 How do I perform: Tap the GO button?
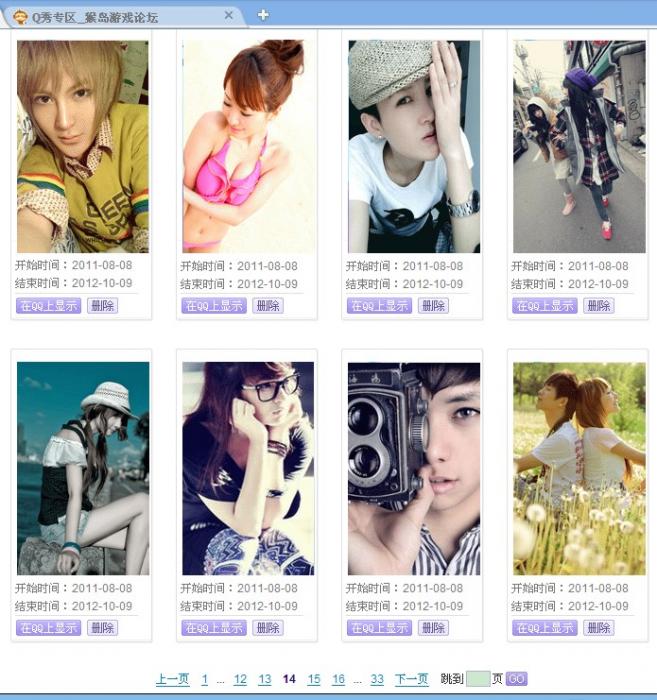[516, 679]
